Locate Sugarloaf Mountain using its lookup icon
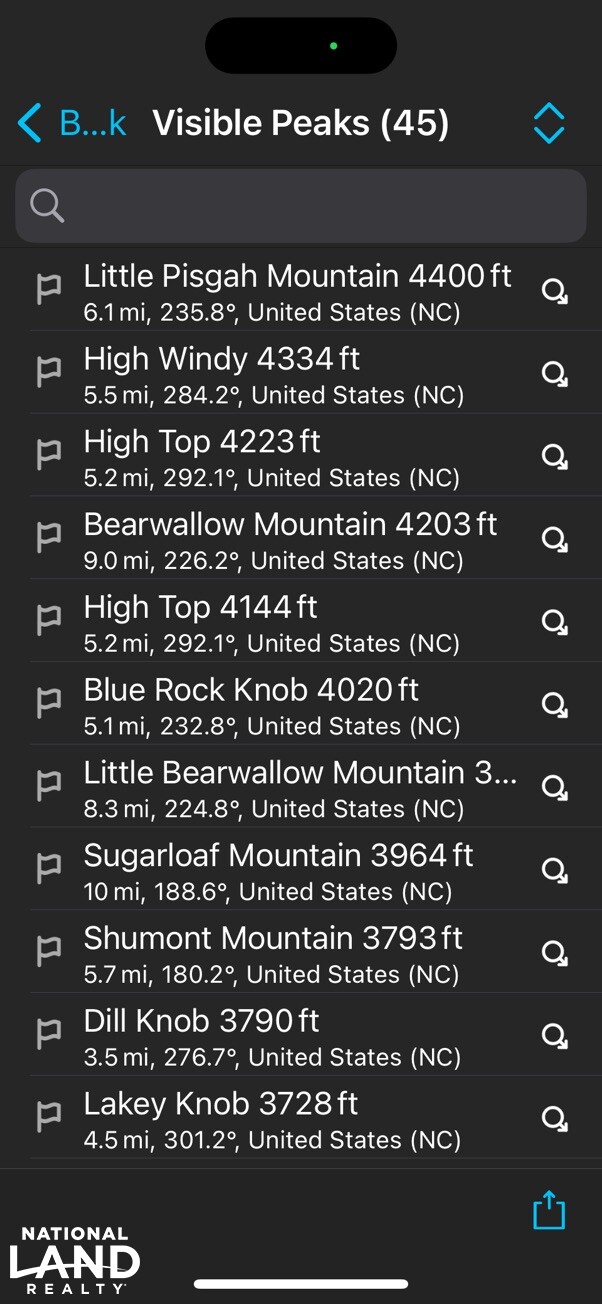The width and height of the screenshot is (602, 1304). pyautogui.click(x=554, y=870)
